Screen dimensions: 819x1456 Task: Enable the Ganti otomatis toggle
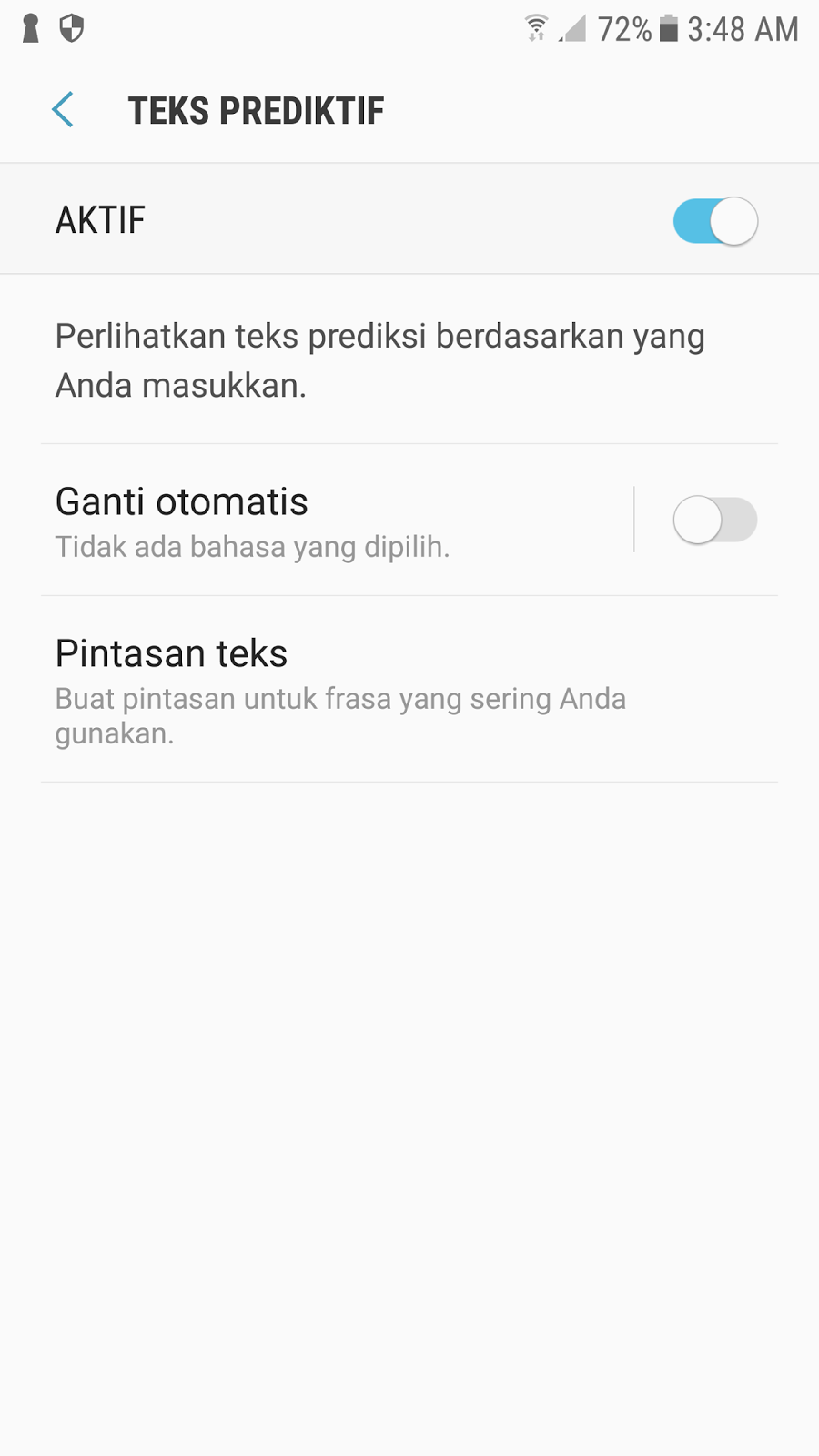(715, 521)
